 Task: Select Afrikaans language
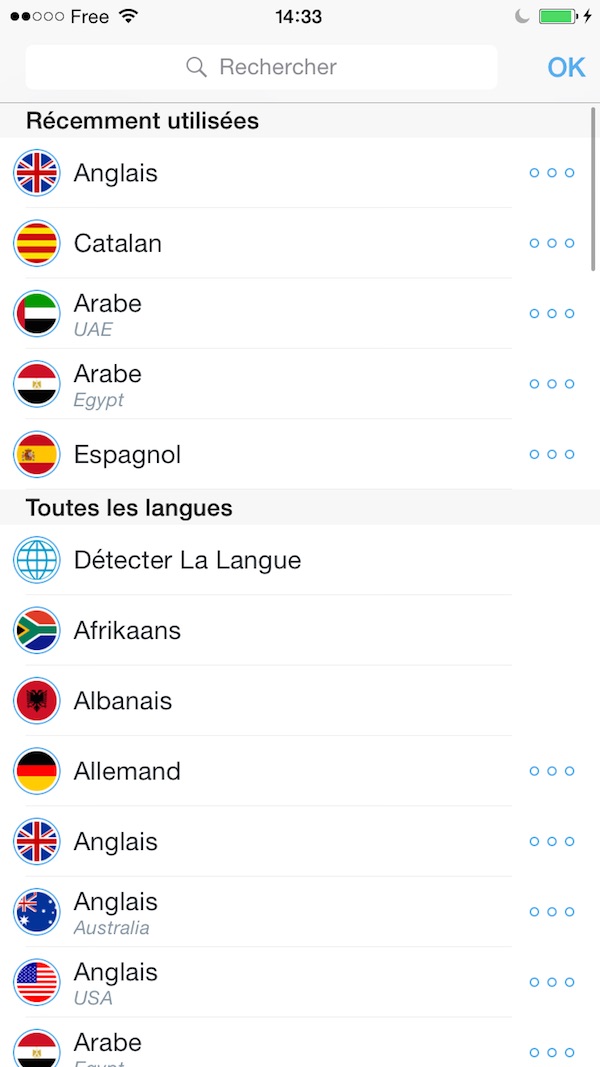click(300, 630)
